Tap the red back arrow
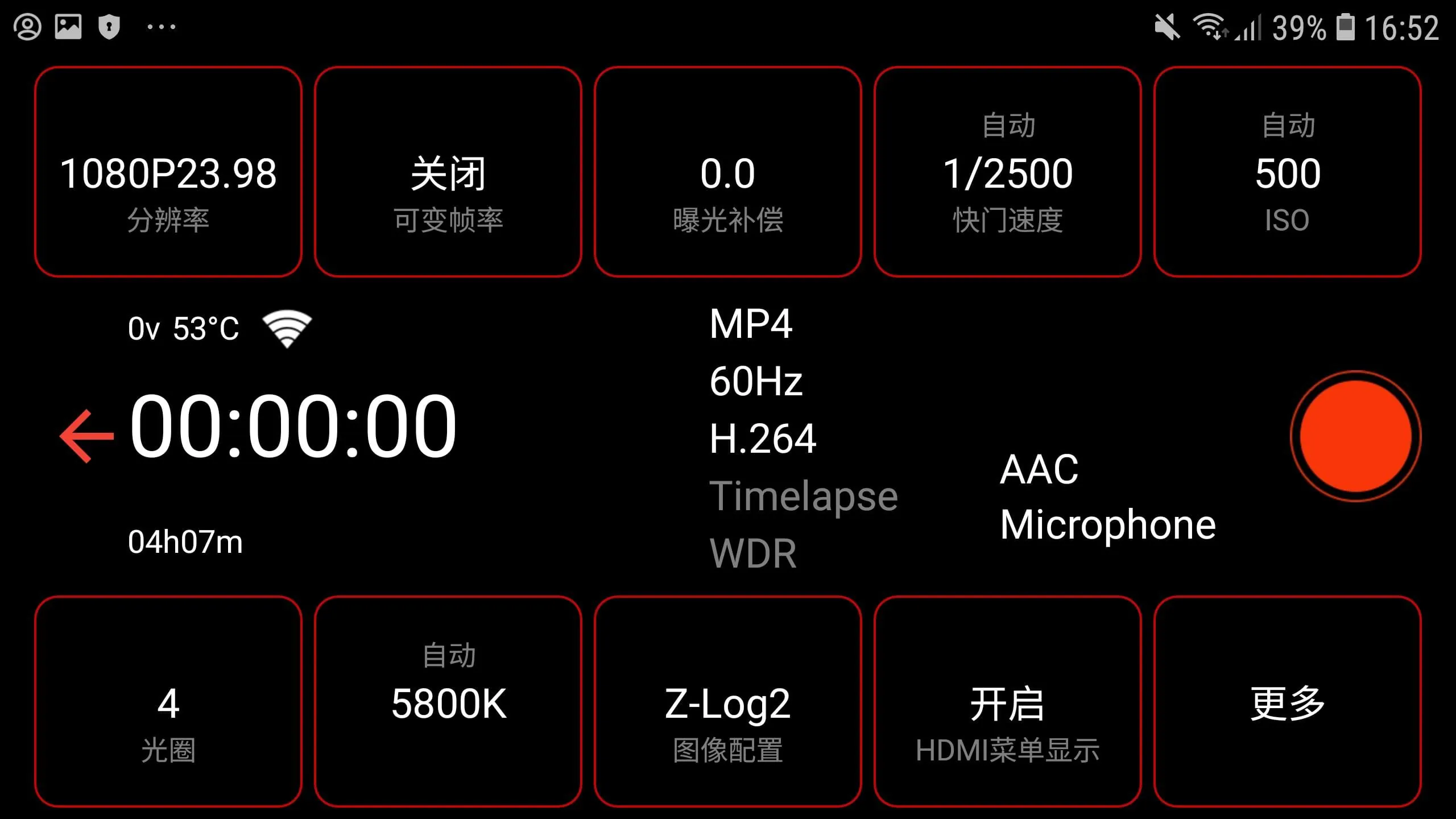The width and height of the screenshot is (1456, 819). coord(87,436)
